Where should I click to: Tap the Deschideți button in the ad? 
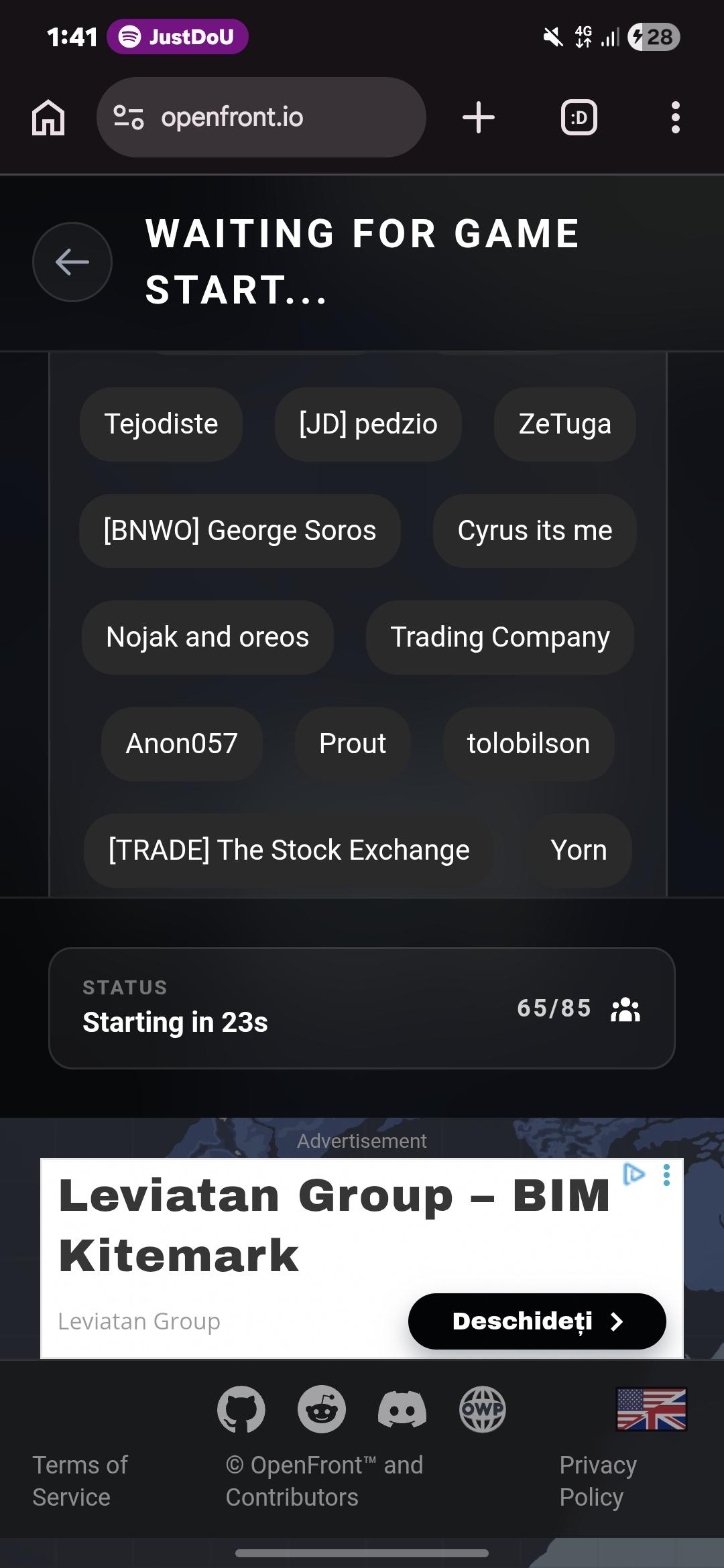coord(536,1321)
